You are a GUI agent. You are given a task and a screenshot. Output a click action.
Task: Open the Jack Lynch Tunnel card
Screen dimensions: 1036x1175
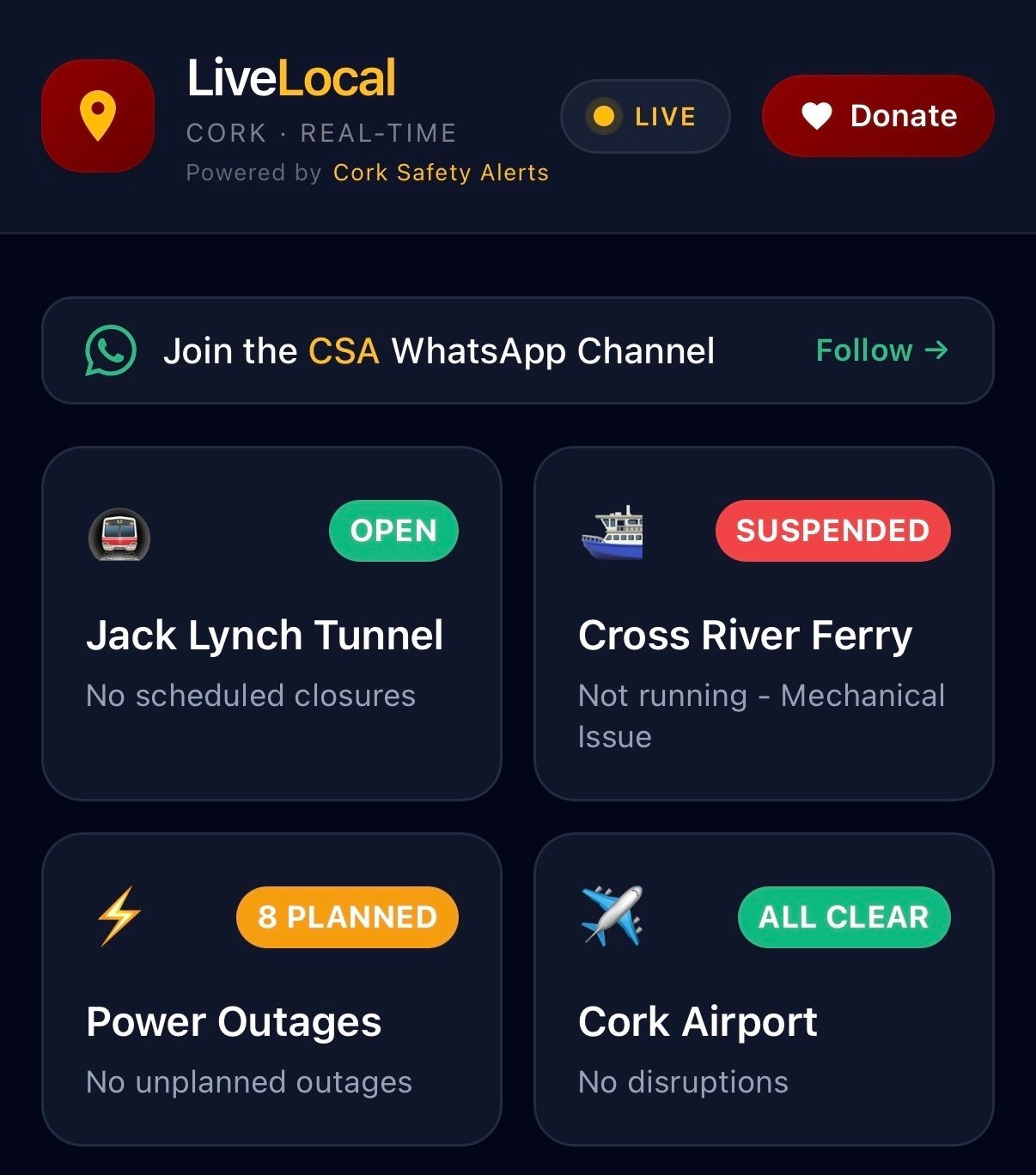[x=271, y=624]
